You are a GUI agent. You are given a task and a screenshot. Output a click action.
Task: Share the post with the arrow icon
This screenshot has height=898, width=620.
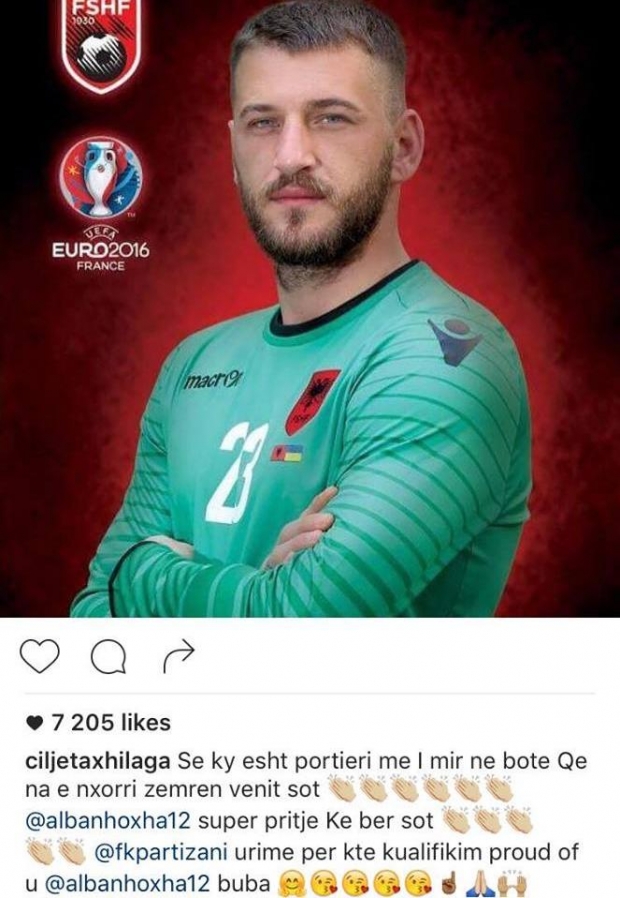coord(176,656)
